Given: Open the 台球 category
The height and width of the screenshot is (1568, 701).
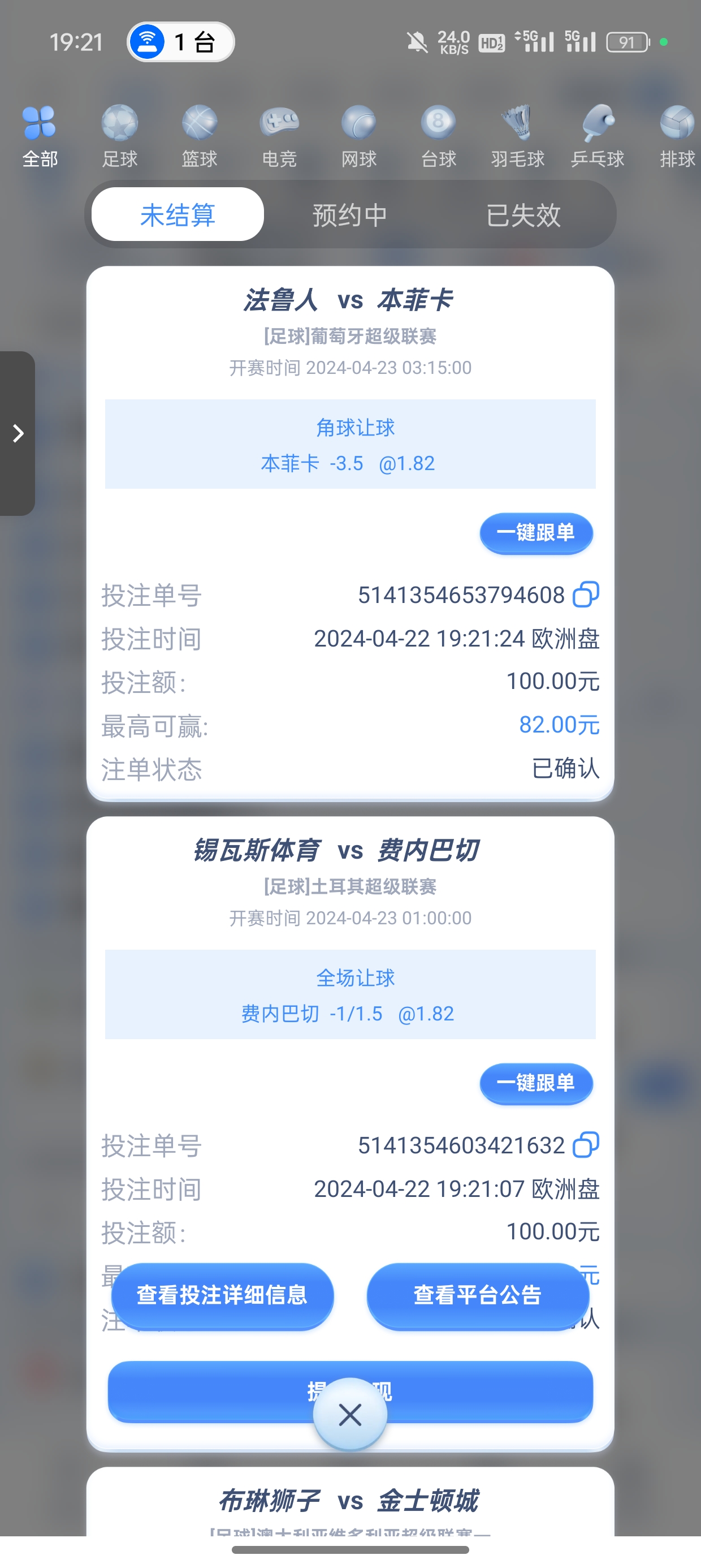Looking at the screenshot, I should tap(438, 136).
